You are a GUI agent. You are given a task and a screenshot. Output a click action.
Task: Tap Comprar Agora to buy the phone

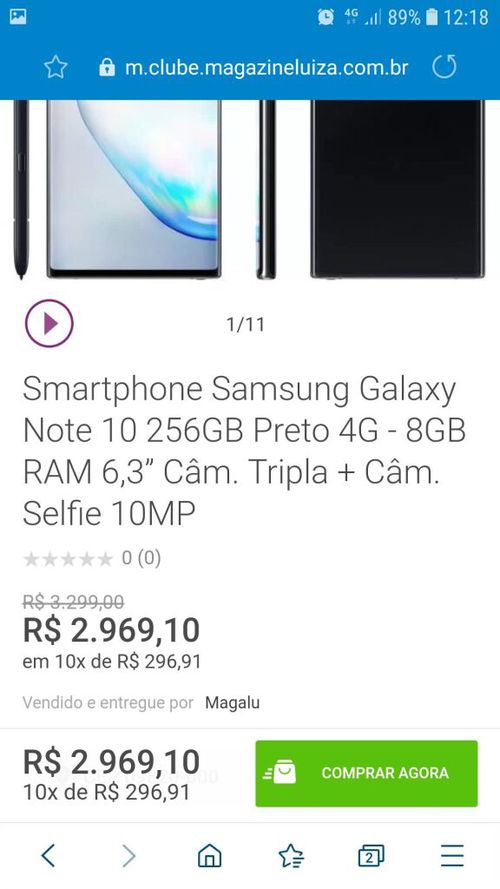click(x=366, y=773)
